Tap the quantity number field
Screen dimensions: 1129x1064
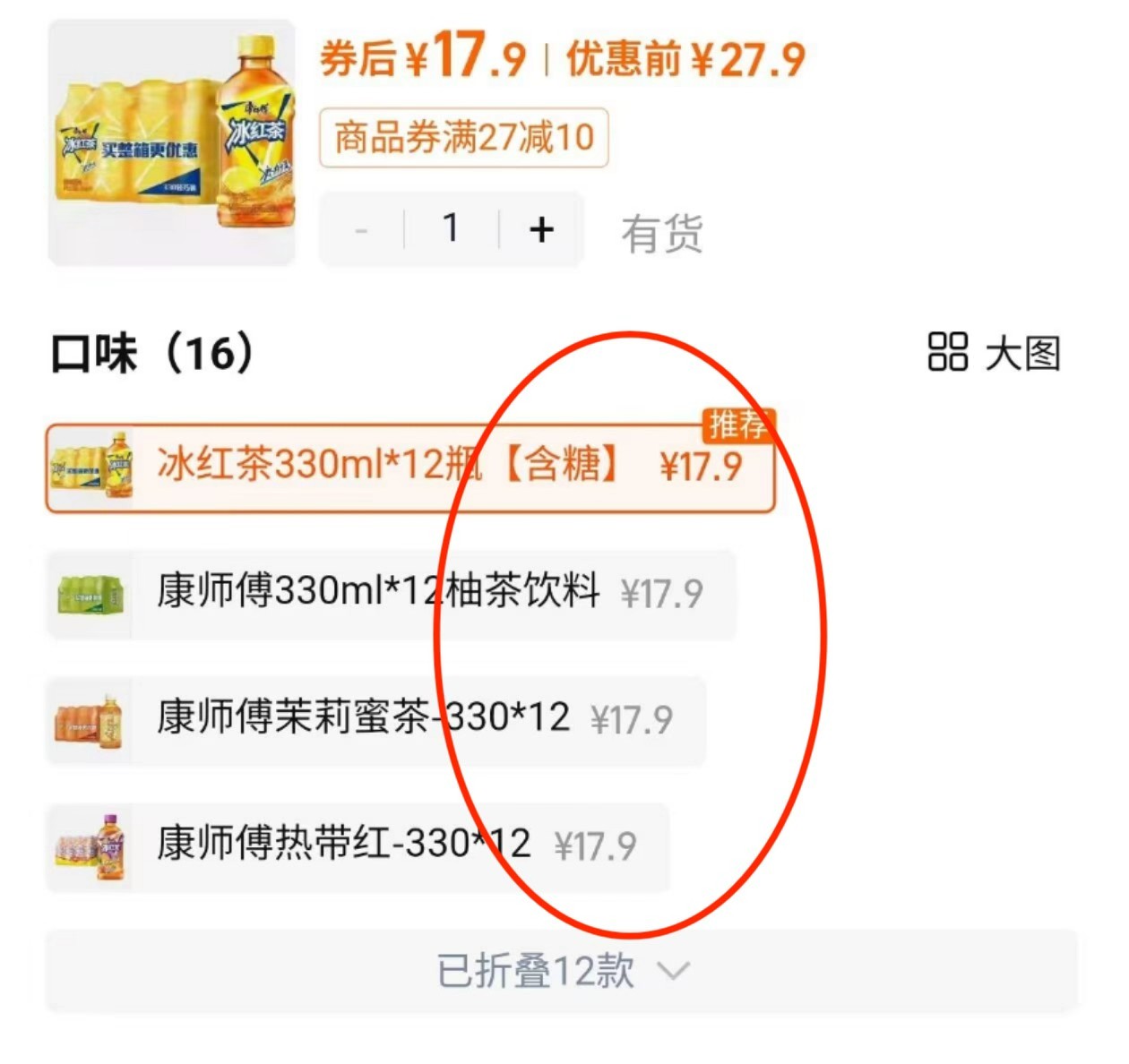click(451, 228)
